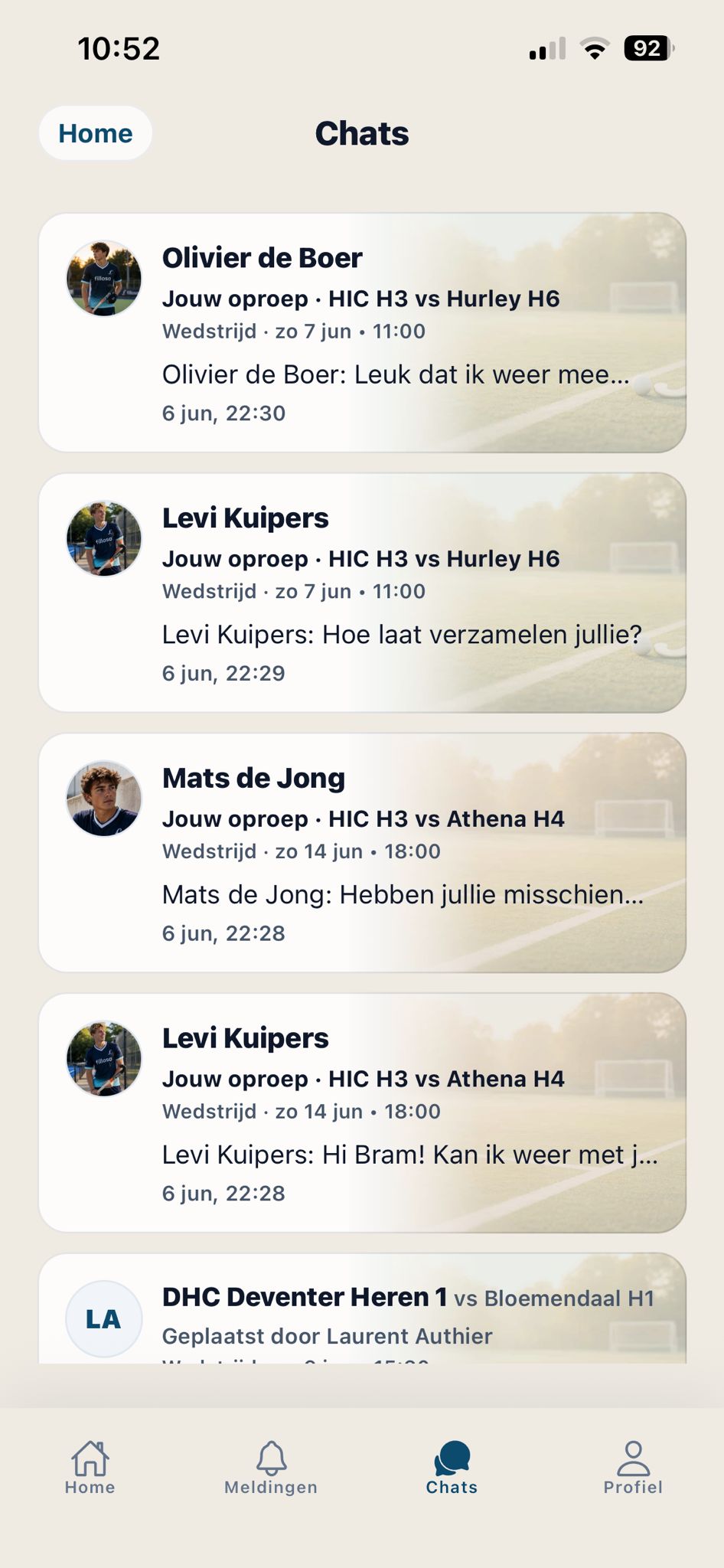Switch to the Home tab in bottom bar
Viewport: 724px width, 1568px height.
coord(90,1468)
